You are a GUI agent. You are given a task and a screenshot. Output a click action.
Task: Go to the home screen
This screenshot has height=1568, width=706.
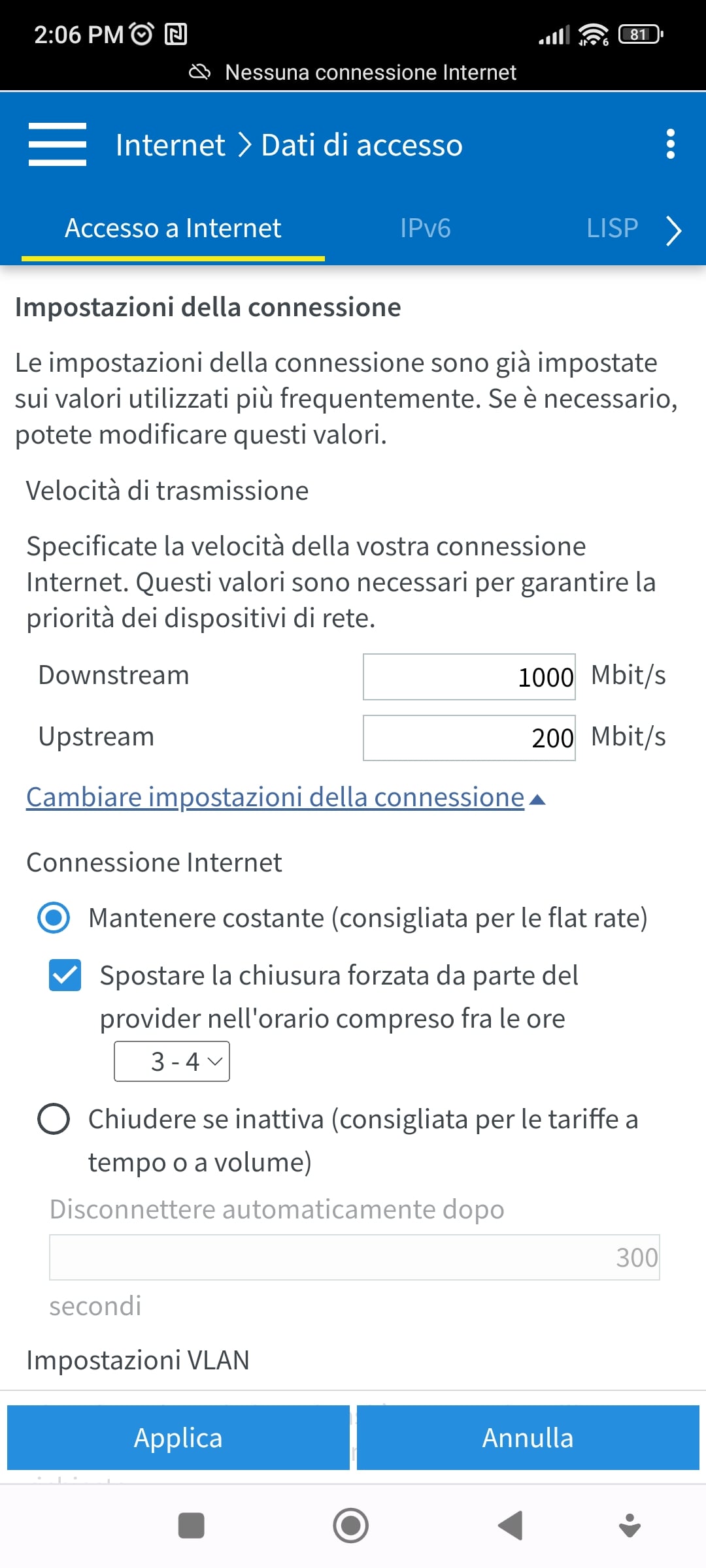tap(351, 1526)
